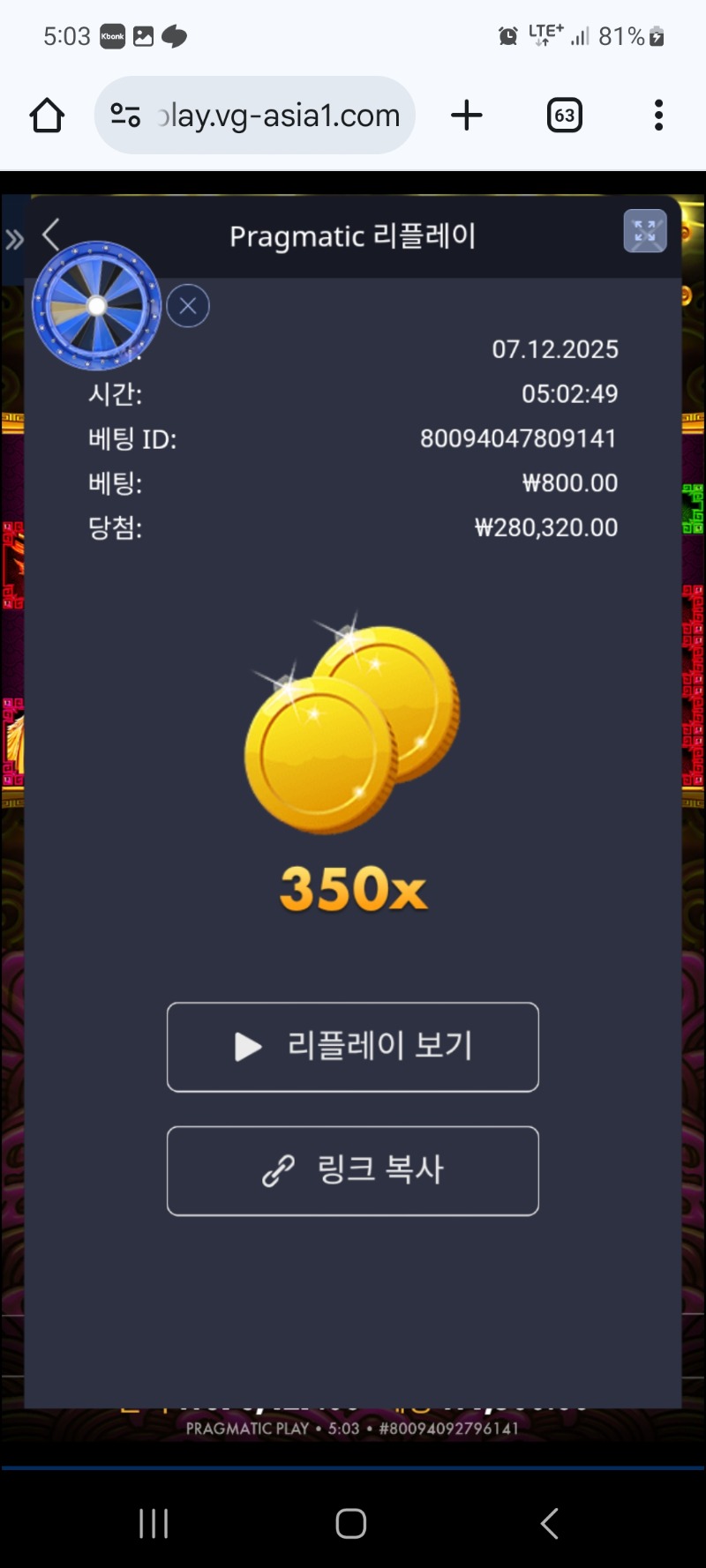Tap the Home icon in Chrome toolbar
This screenshot has height=1568, width=706.
point(46,115)
